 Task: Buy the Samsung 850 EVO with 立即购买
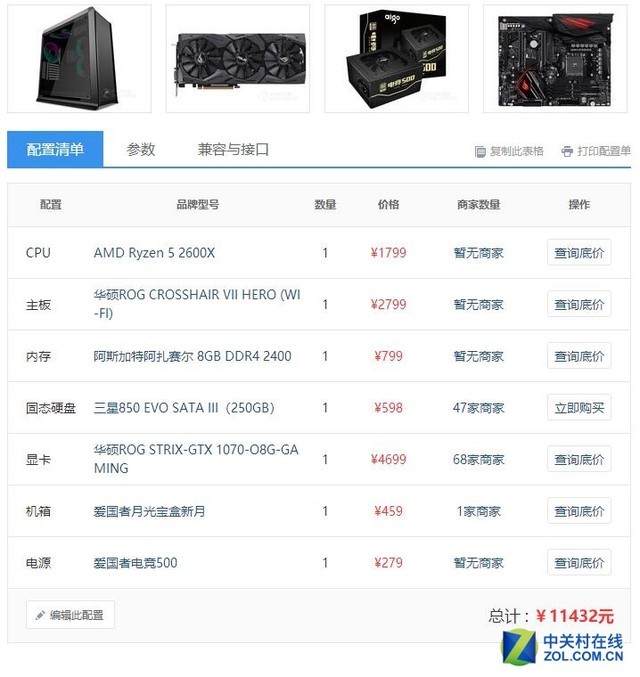tap(579, 408)
